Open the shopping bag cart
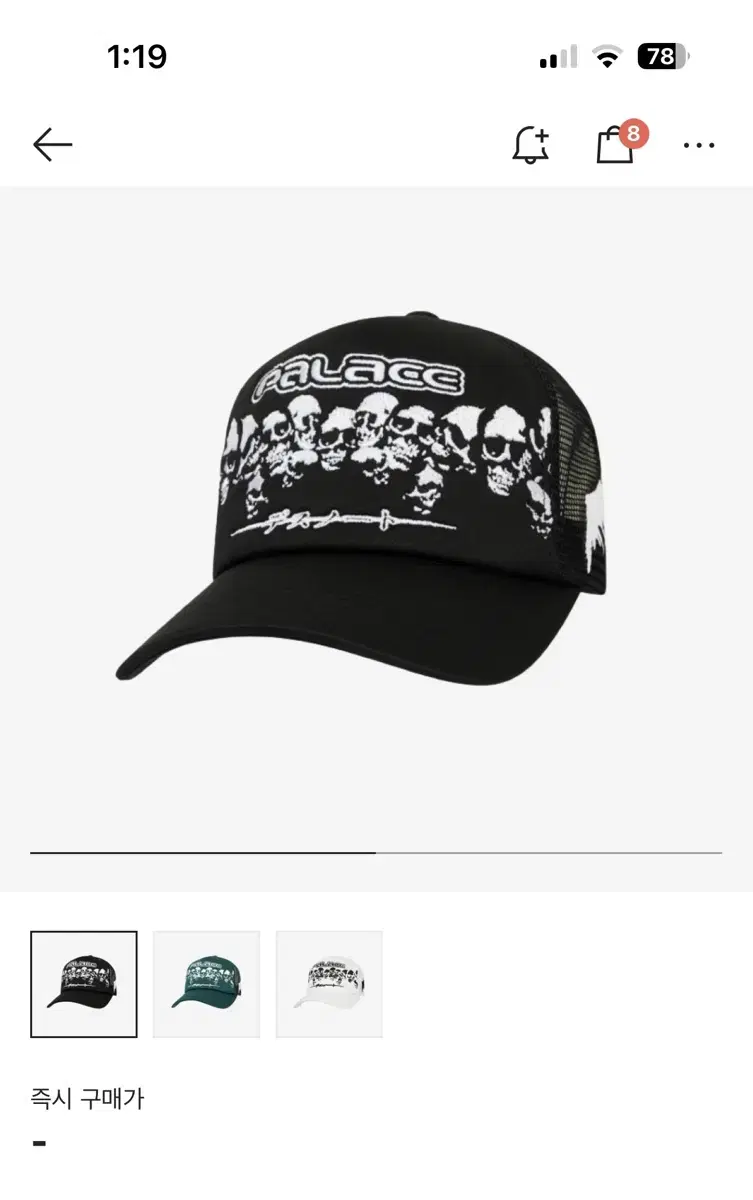The image size is (753, 1200). (612, 148)
